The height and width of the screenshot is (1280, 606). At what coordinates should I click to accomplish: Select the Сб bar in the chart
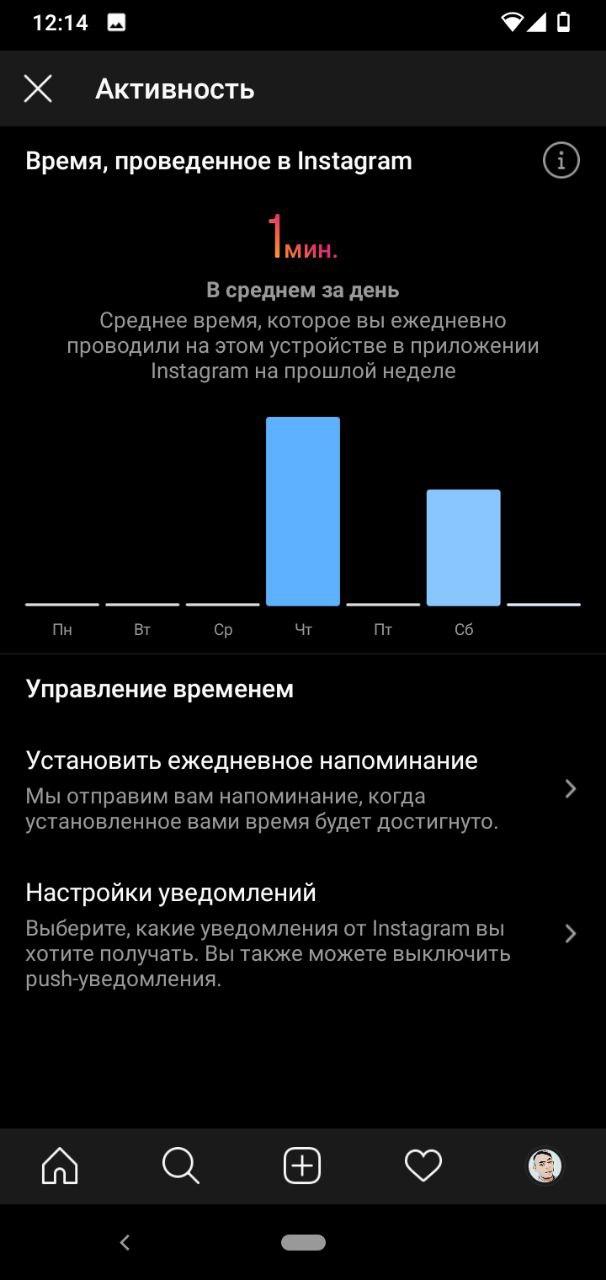[x=463, y=547]
